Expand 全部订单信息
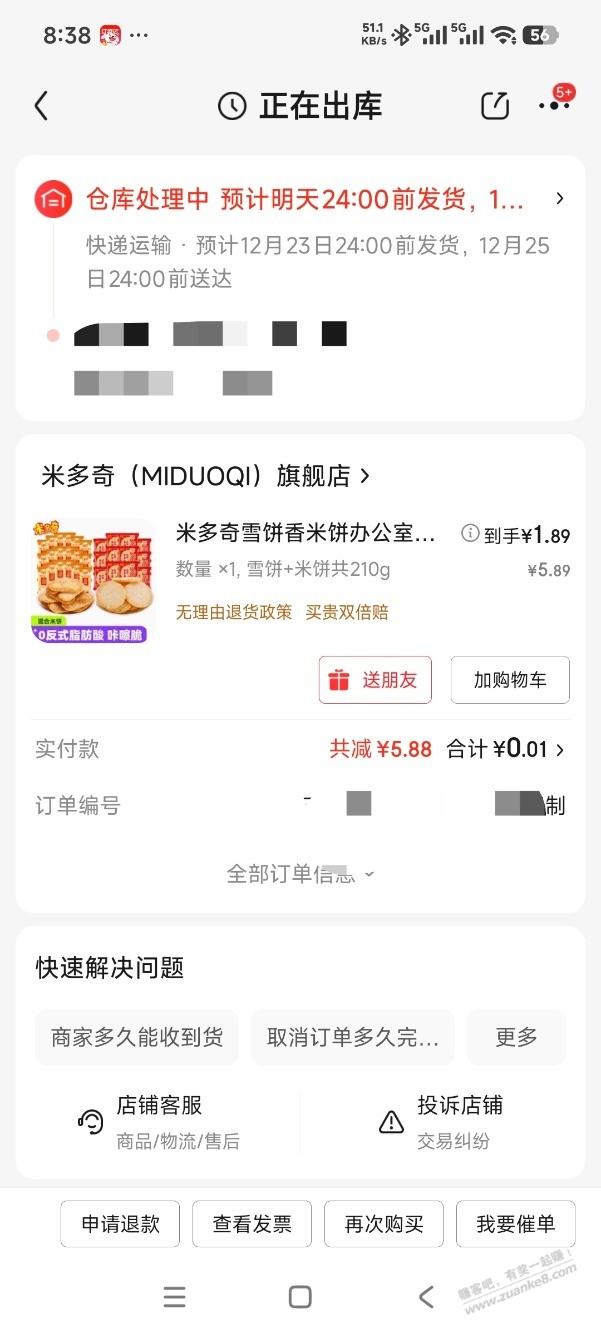Viewport: 601px width, 1334px height. coord(300,874)
